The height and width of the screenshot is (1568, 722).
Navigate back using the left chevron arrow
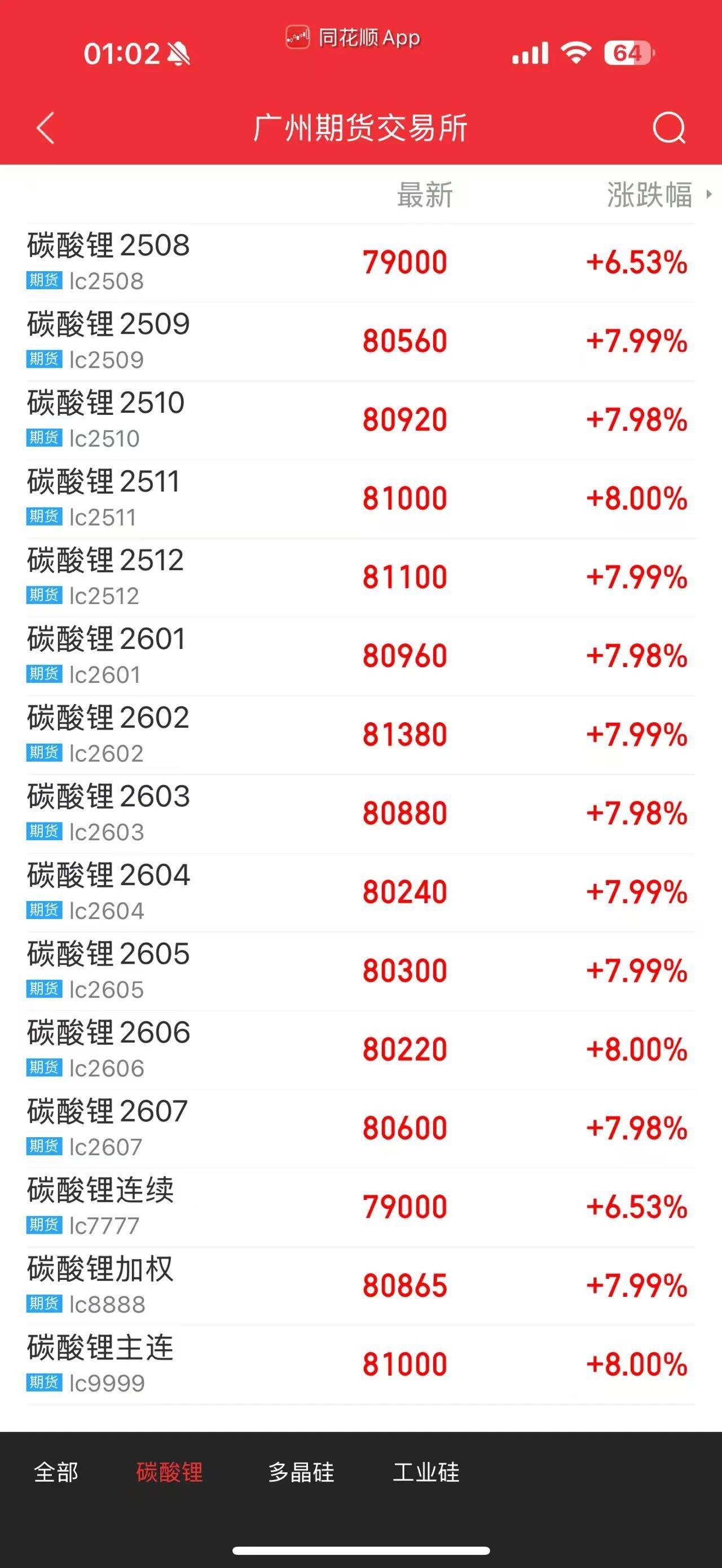click(x=43, y=129)
